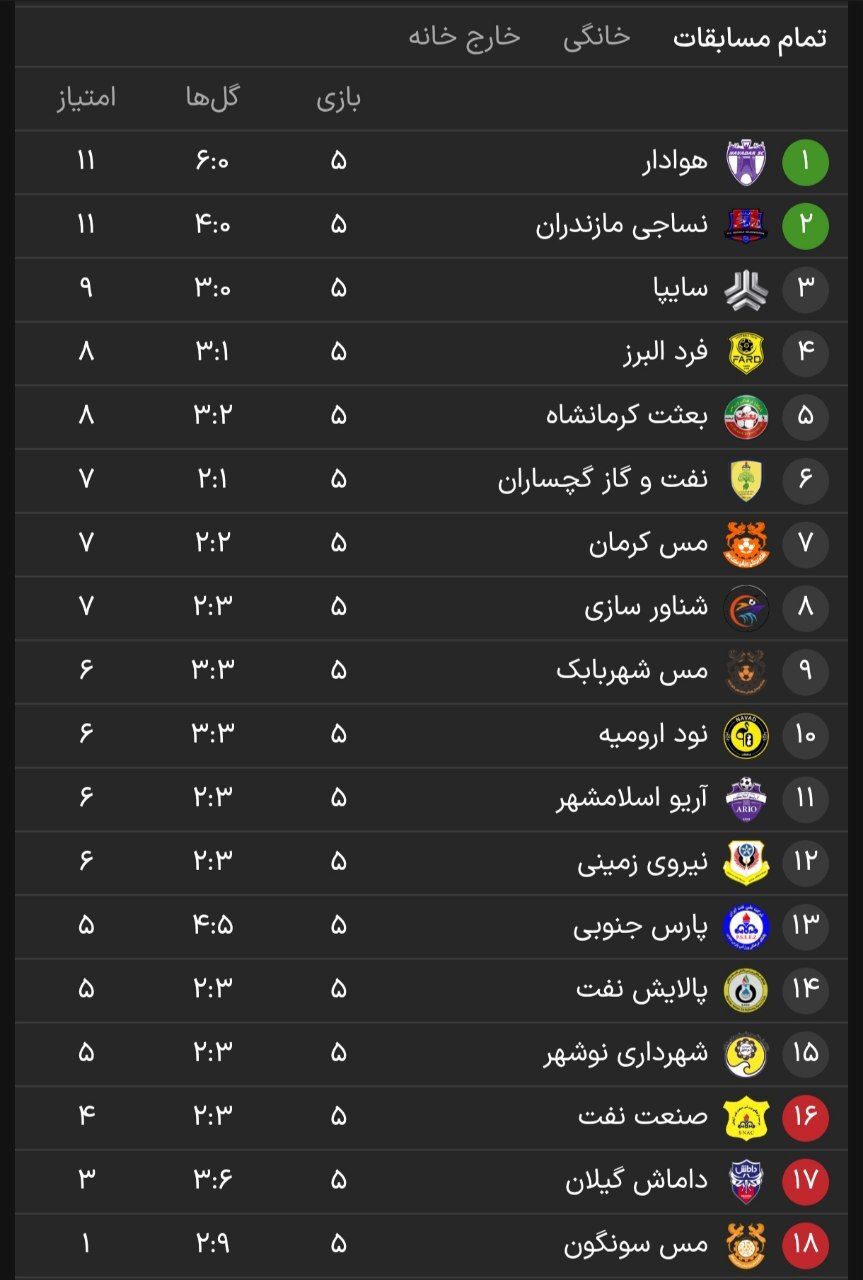Select بعثت کرمانشاه in the table
The image size is (863, 1280).
(x=626, y=415)
